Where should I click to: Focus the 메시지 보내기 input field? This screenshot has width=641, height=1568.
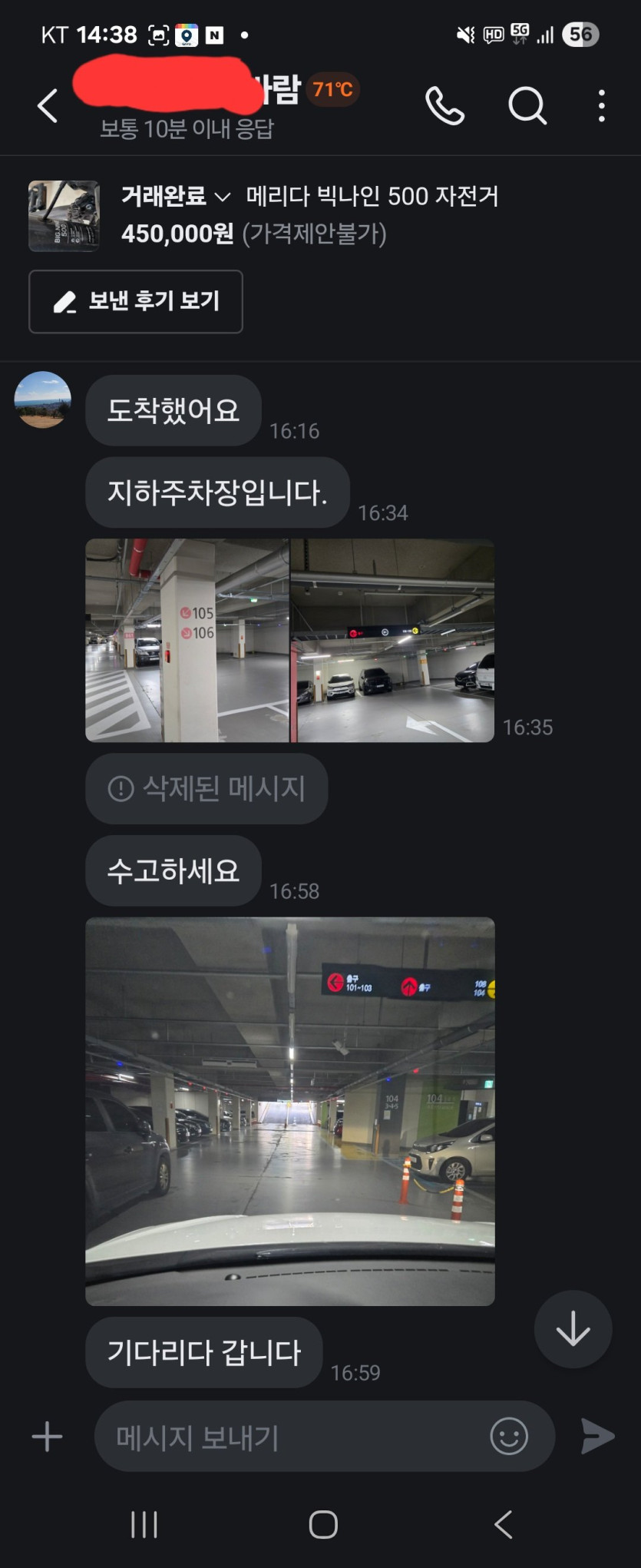click(292, 1437)
